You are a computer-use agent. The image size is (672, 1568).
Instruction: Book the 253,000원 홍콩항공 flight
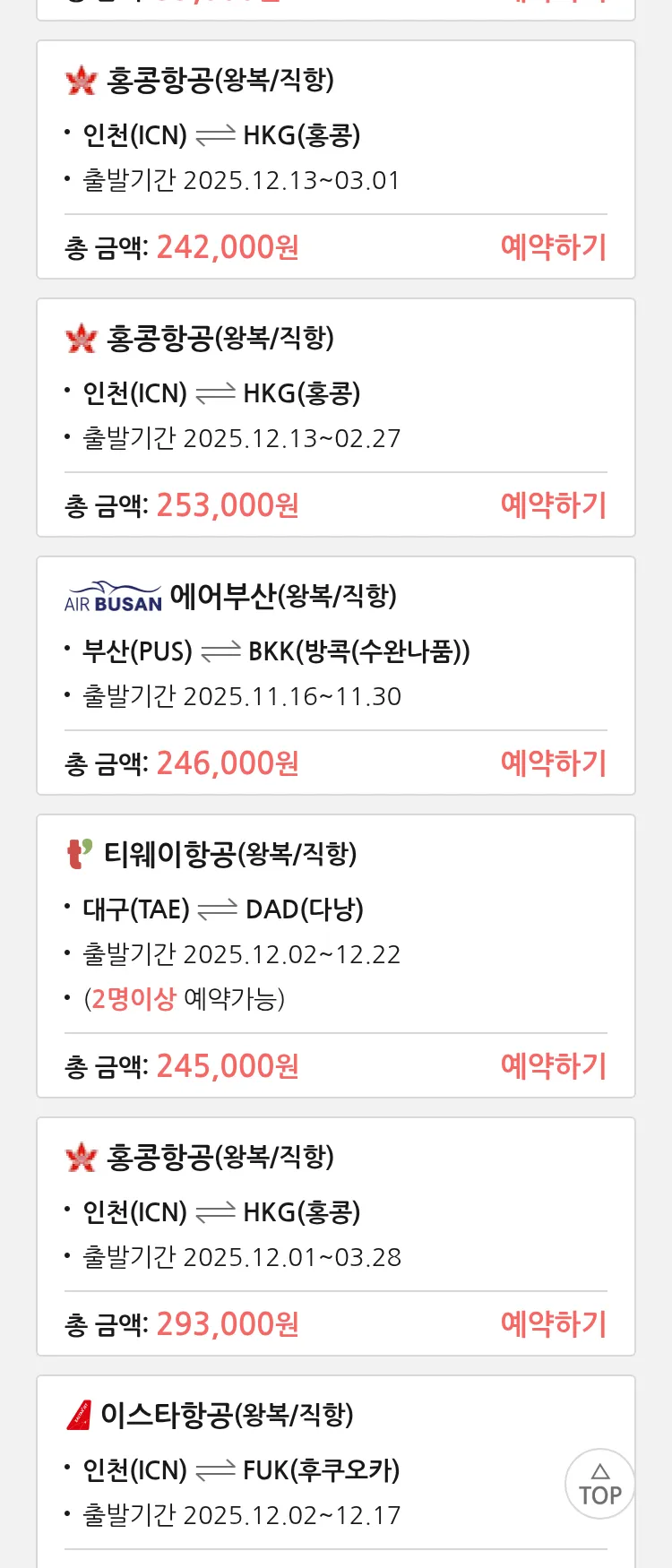[x=554, y=505]
